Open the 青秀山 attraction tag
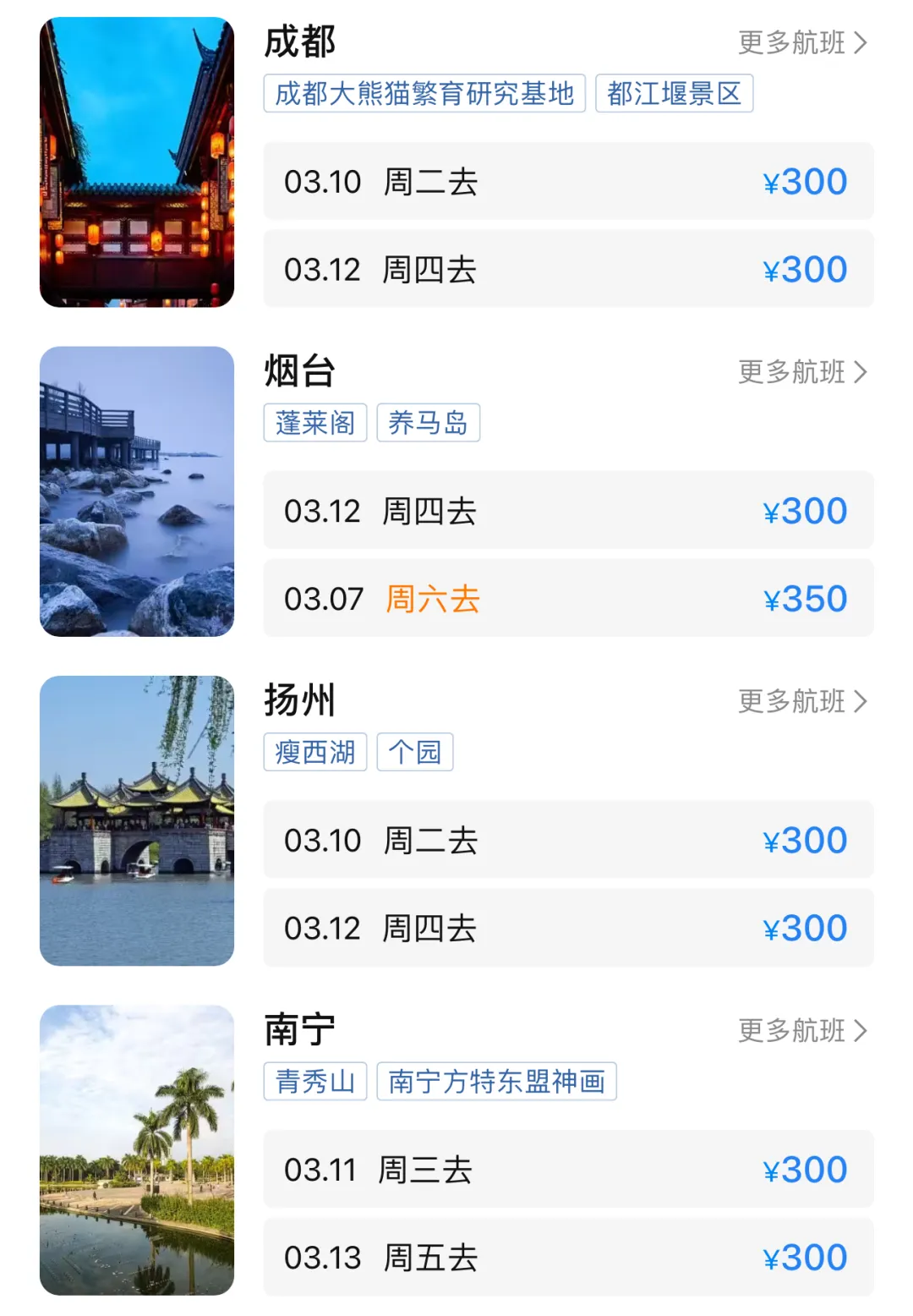The height and width of the screenshot is (1316, 913). pos(315,1082)
